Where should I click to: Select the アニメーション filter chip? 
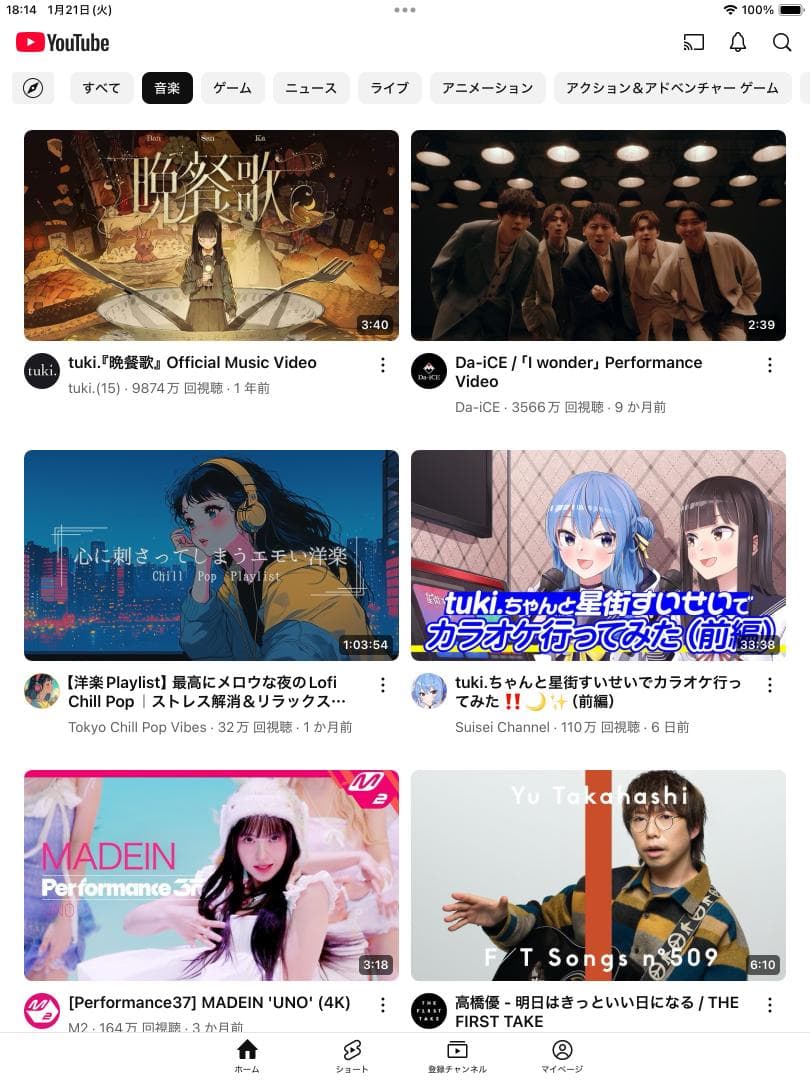(x=488, y=88)
